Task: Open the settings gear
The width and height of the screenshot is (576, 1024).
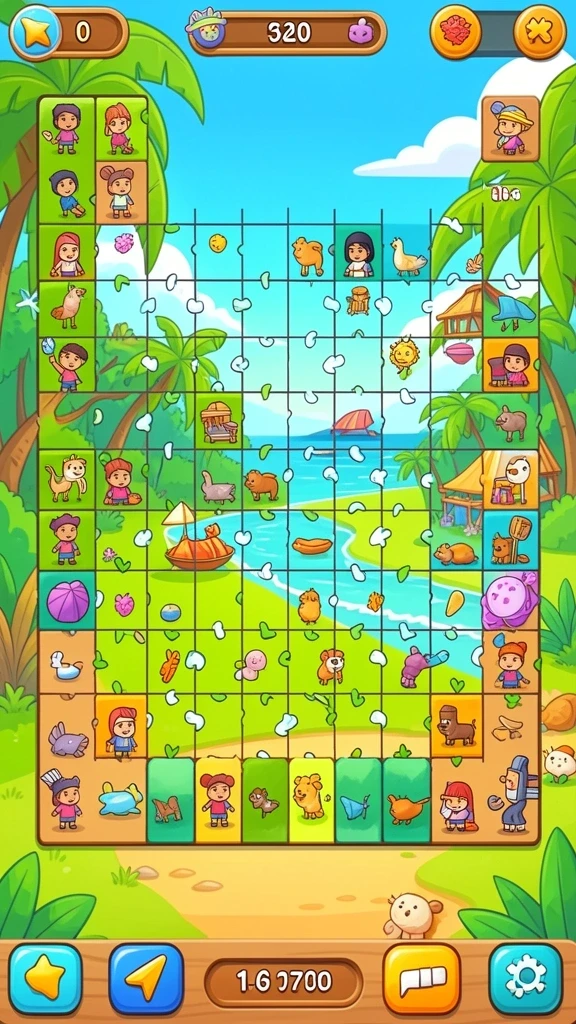Action: 525,979
